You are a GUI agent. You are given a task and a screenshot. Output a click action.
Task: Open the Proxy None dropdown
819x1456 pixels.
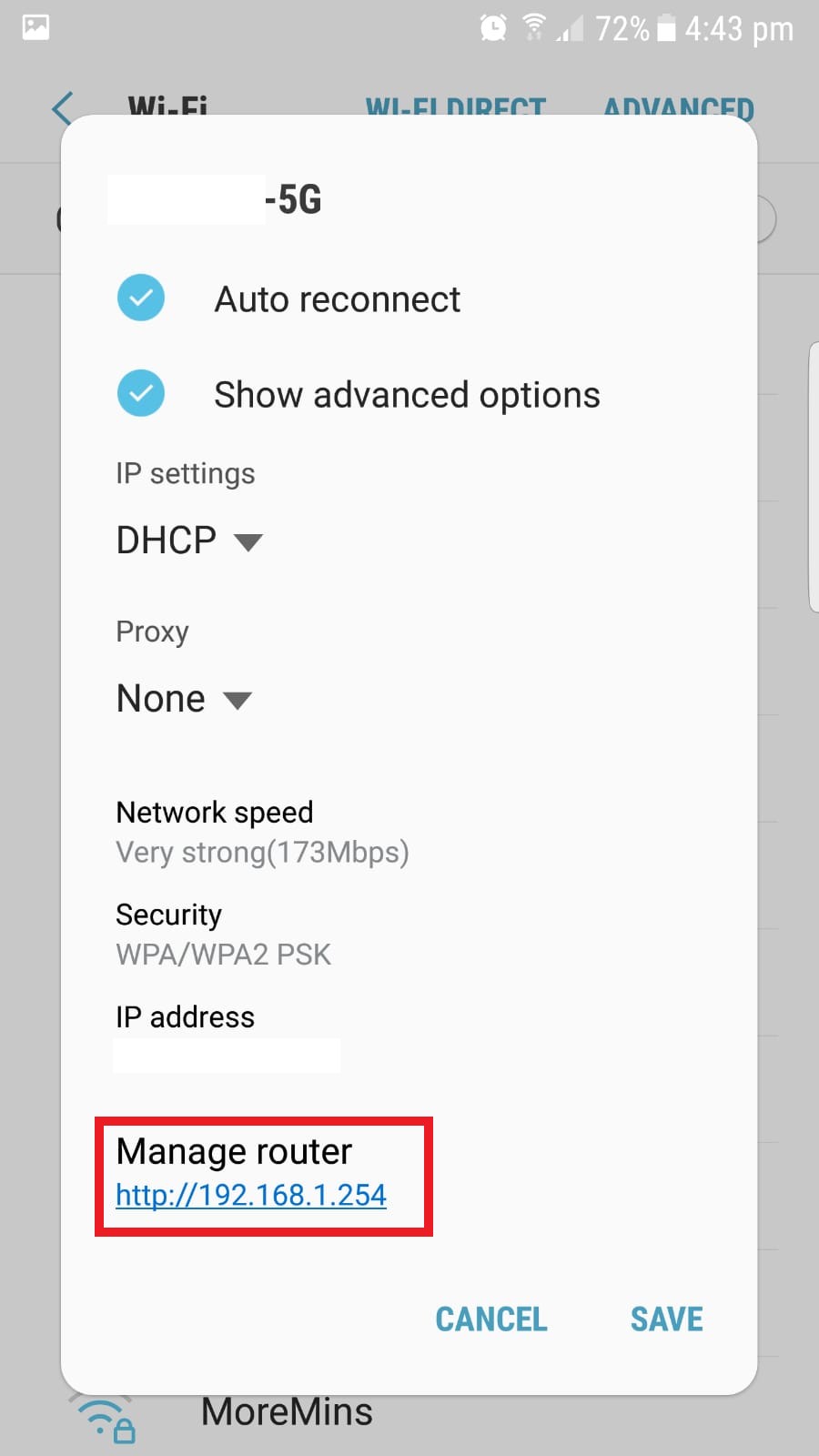click(x=184, y=699)
